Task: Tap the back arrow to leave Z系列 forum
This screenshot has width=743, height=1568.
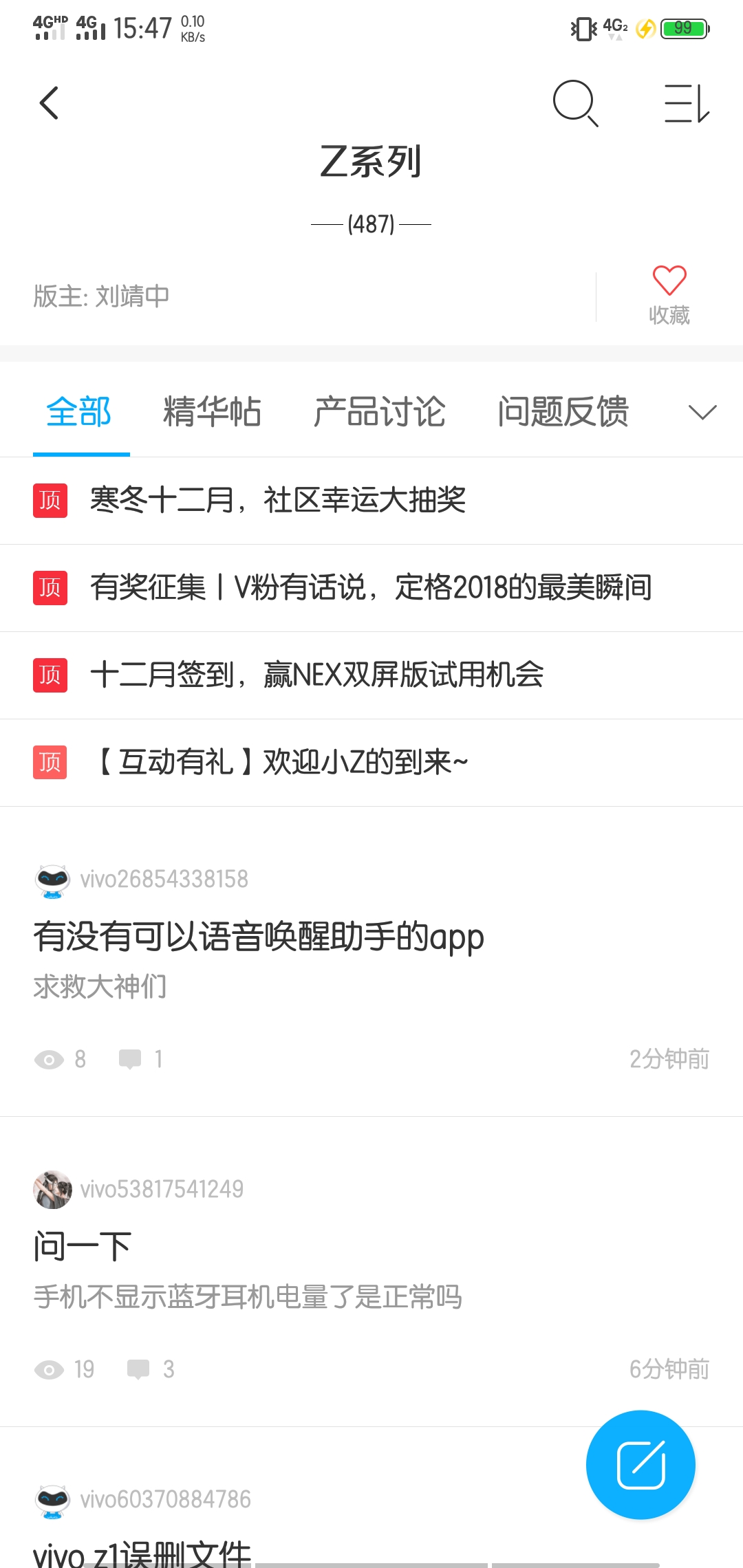Action: point(48,103)
